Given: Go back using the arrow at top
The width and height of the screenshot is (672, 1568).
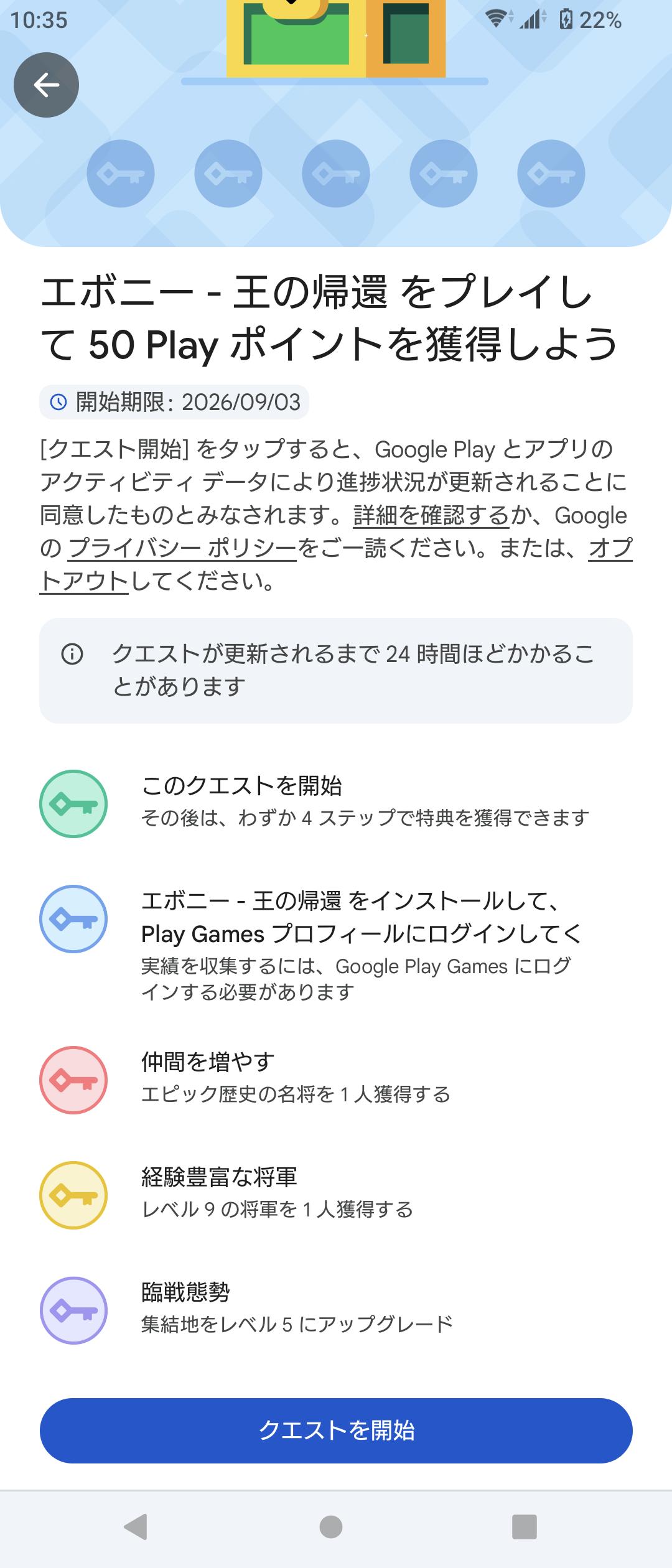Looking at the screenshot, I should click(46, 85).
